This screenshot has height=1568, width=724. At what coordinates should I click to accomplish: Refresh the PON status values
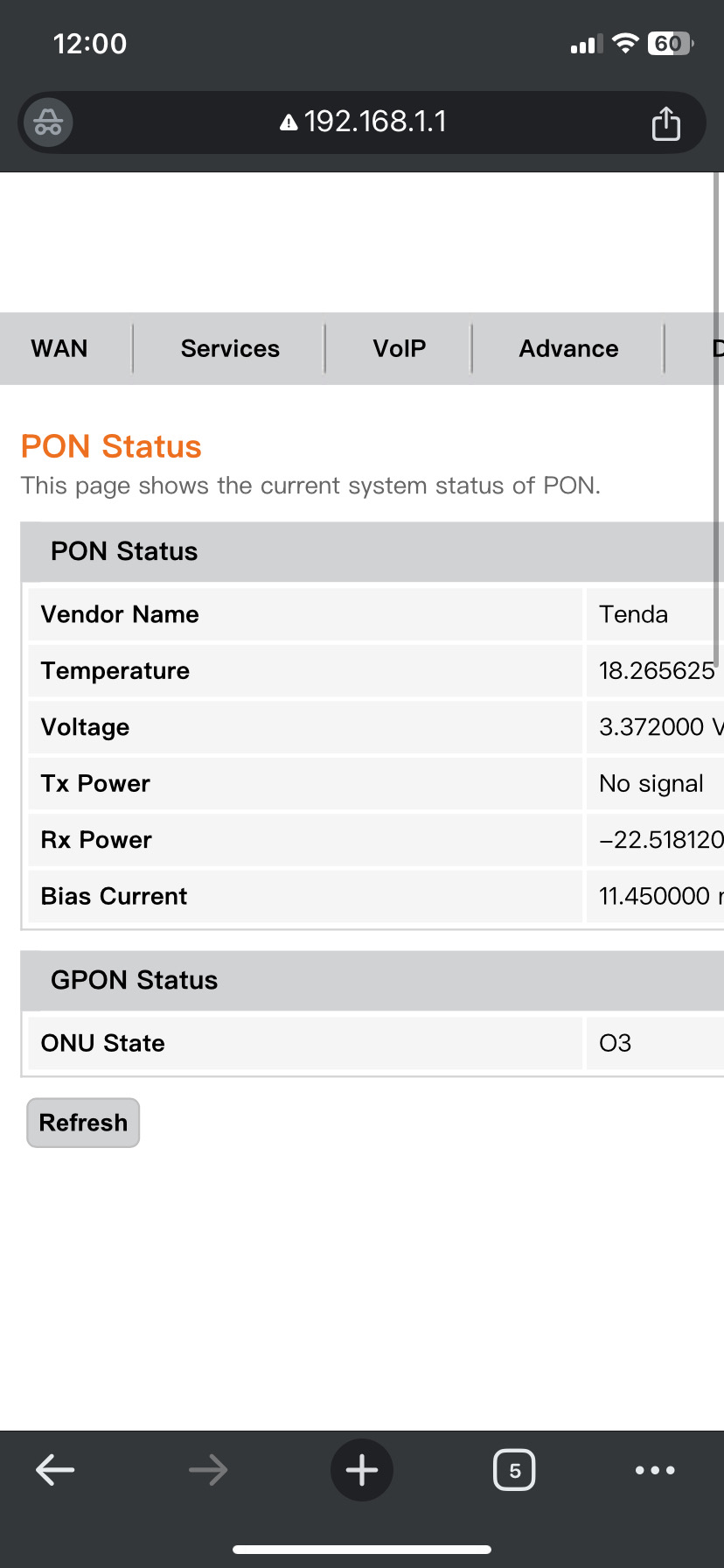coord(83,1123)
